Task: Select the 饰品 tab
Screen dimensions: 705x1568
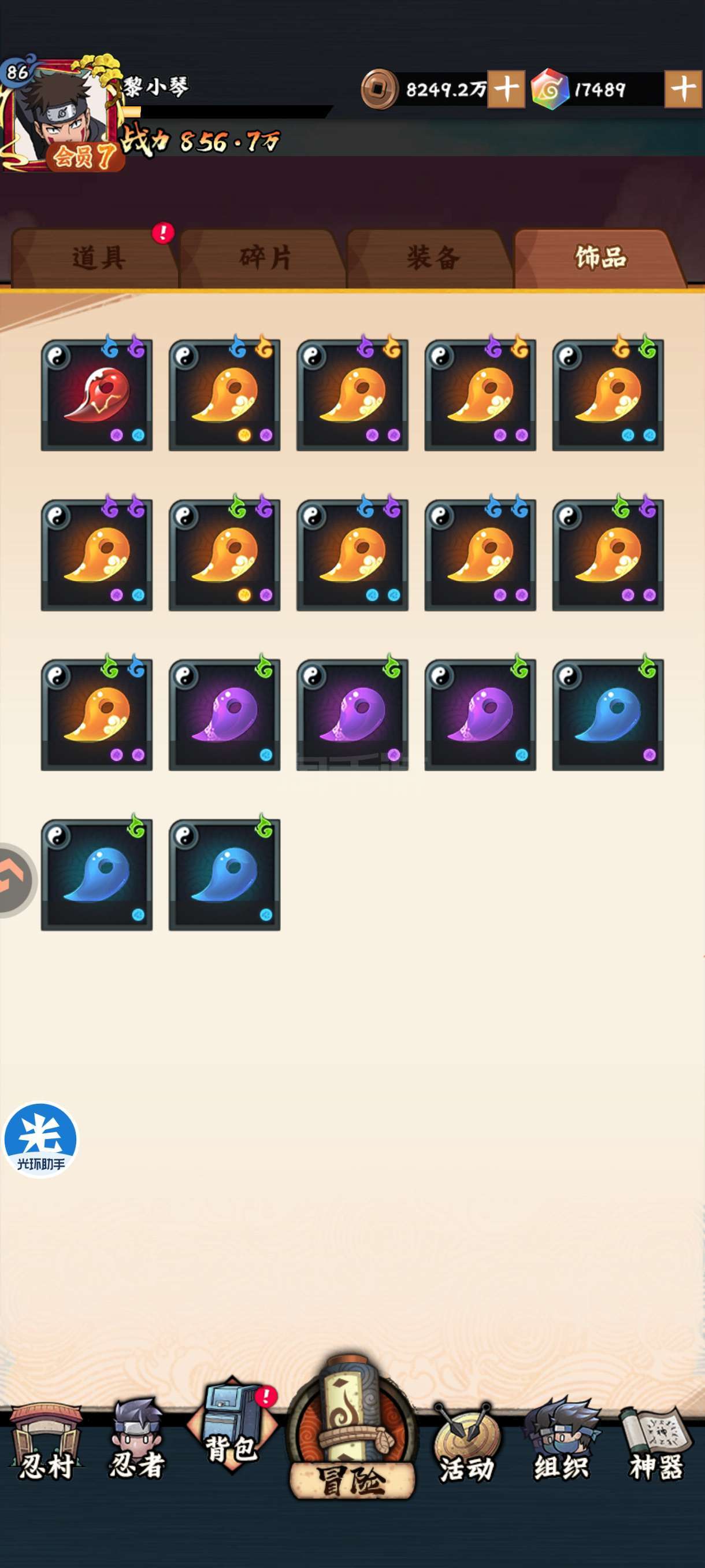Action: pyautogui.click(x=600, y=258)
